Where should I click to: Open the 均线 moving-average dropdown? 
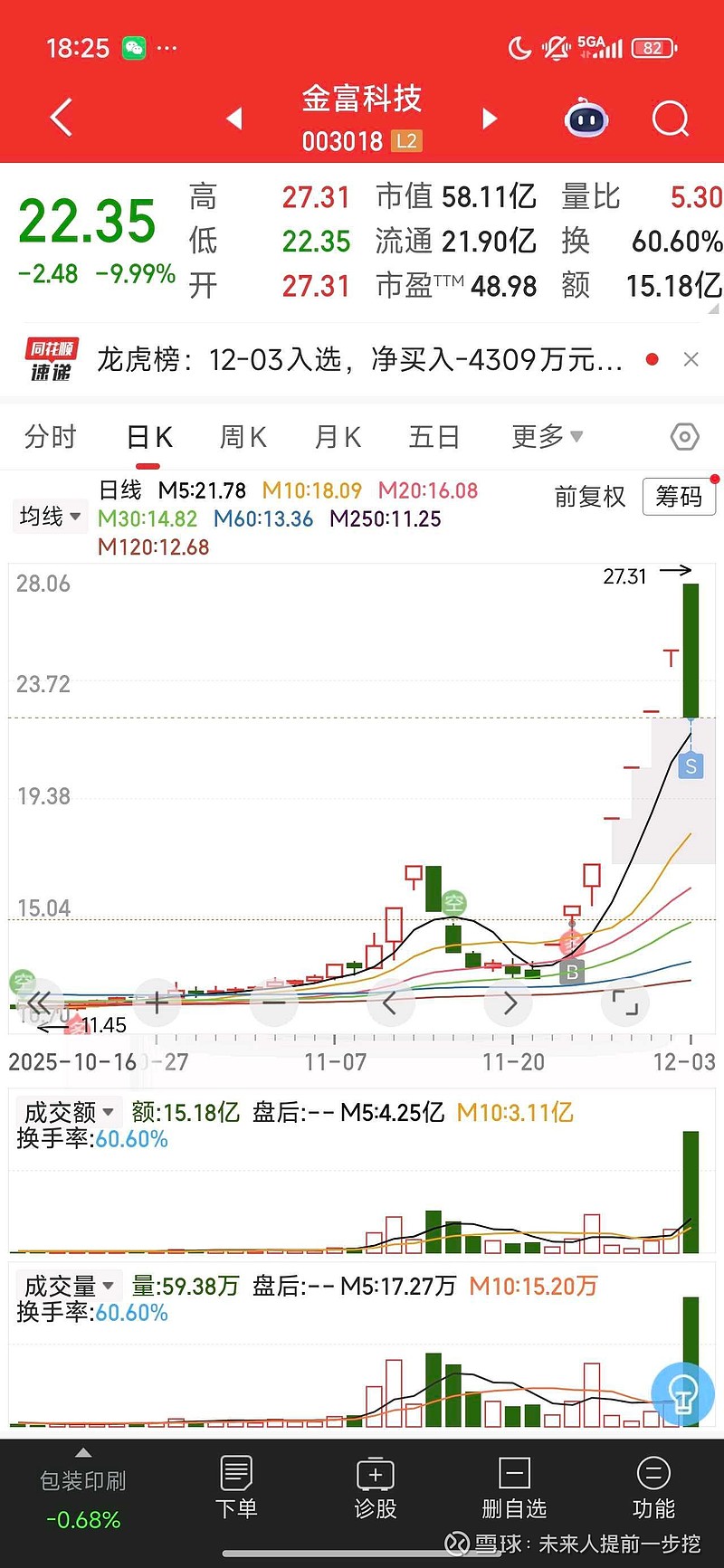pos(49,516)
